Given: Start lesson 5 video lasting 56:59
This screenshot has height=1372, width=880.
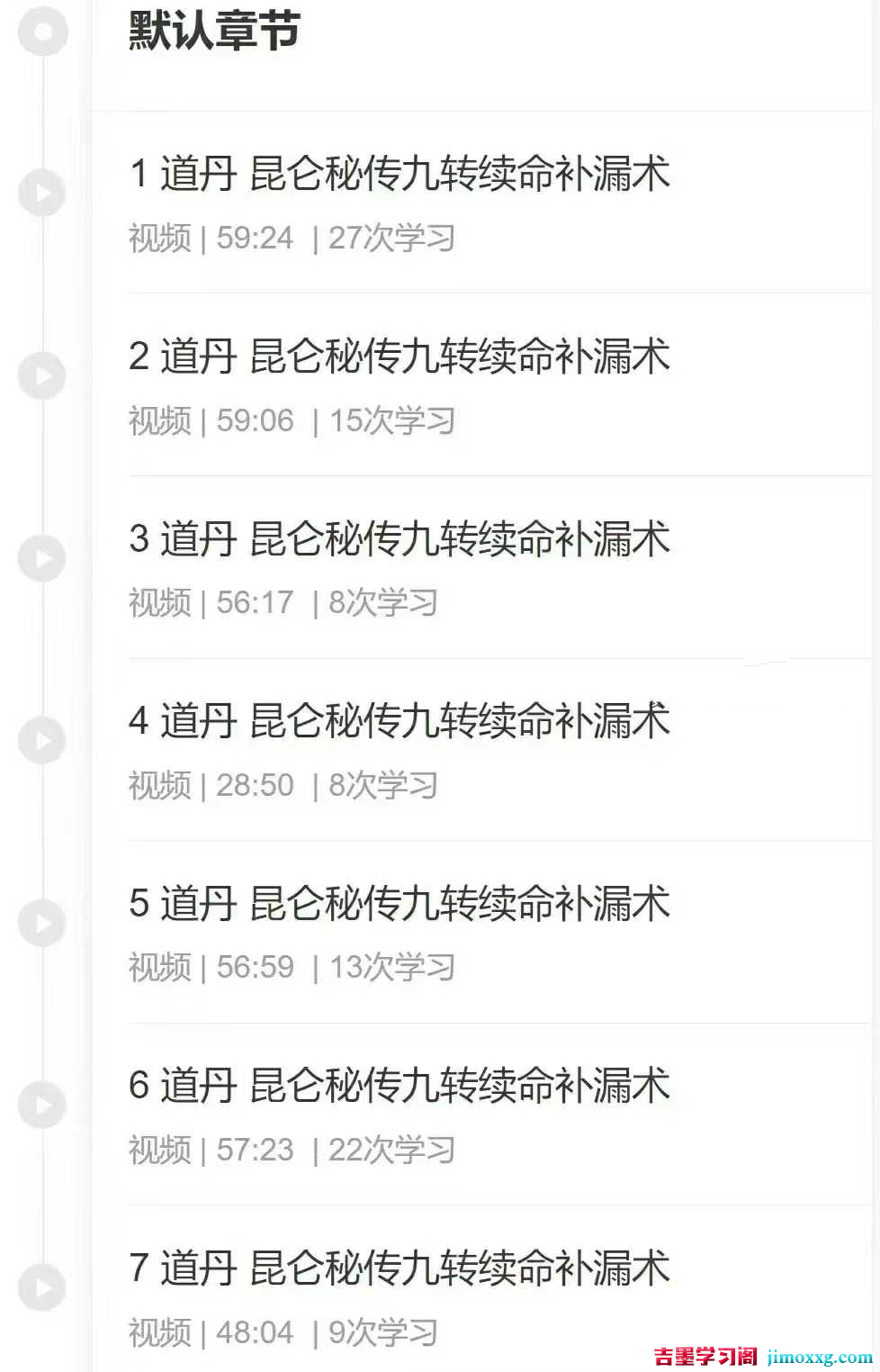Looking at the screenshot, I should pos(400,904).
